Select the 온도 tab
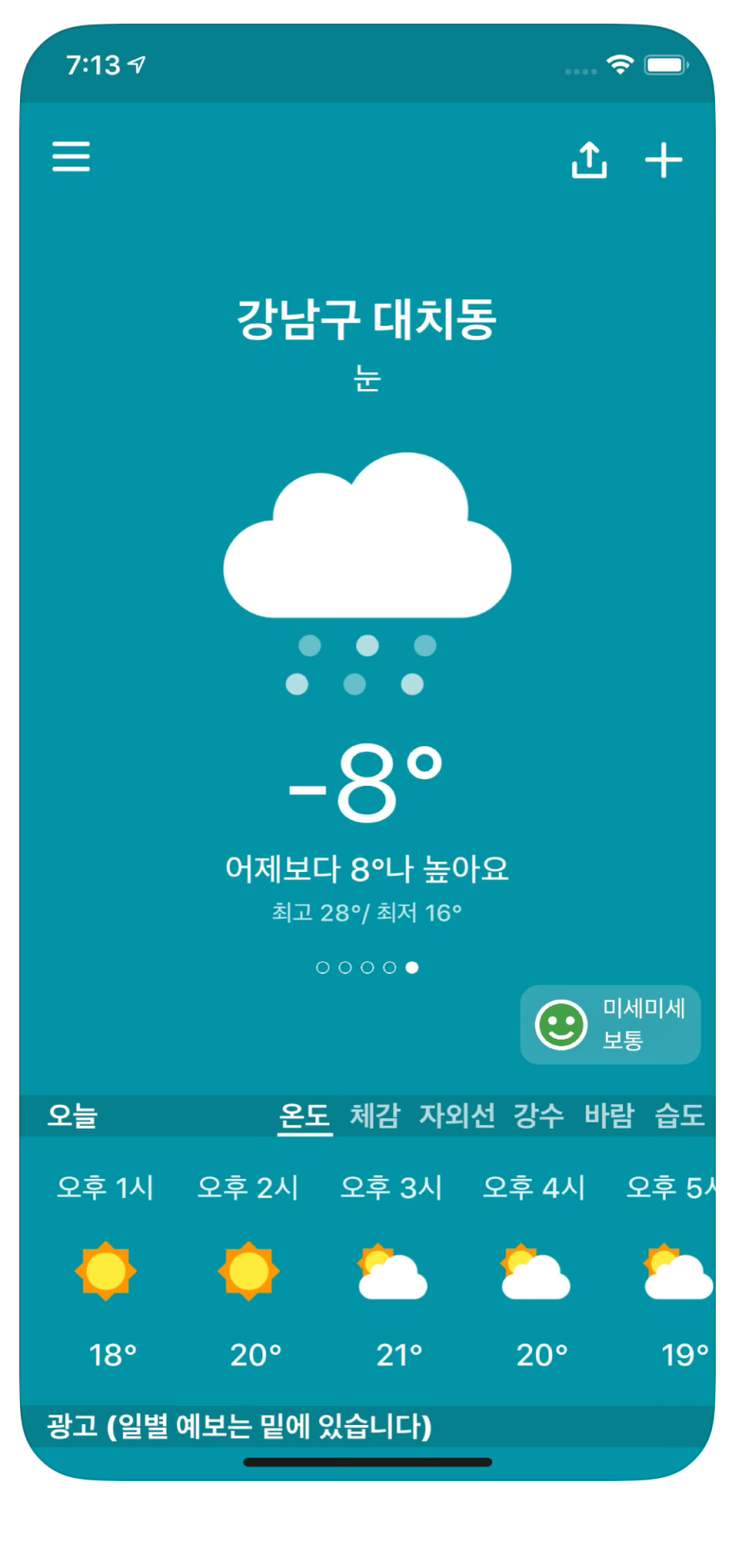Screen dimensions: 732x1568 click(x=304, y=1115)
